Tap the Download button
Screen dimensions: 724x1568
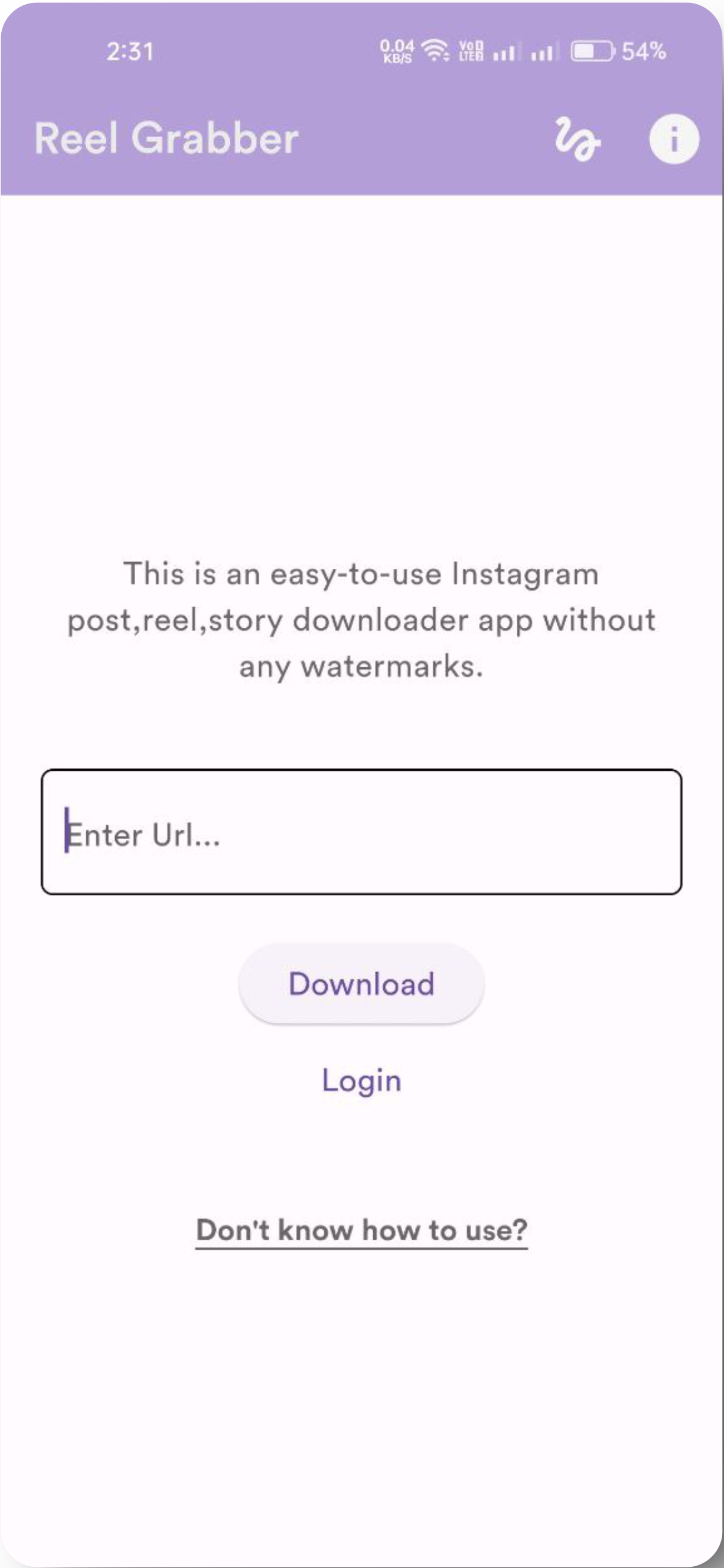pyautogui.click(x=361, y=984)
